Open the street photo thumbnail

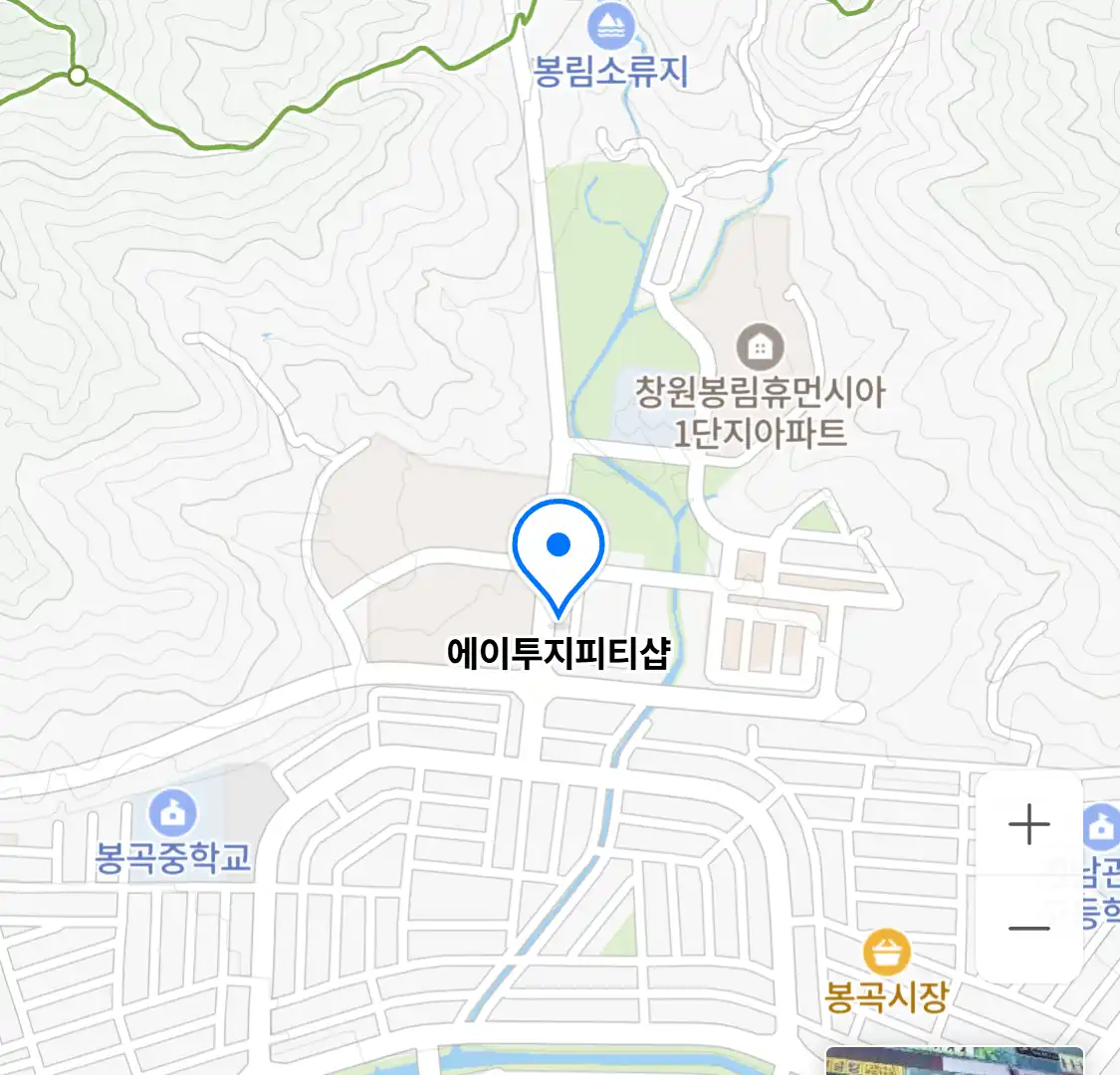(x=953, y=1061)
